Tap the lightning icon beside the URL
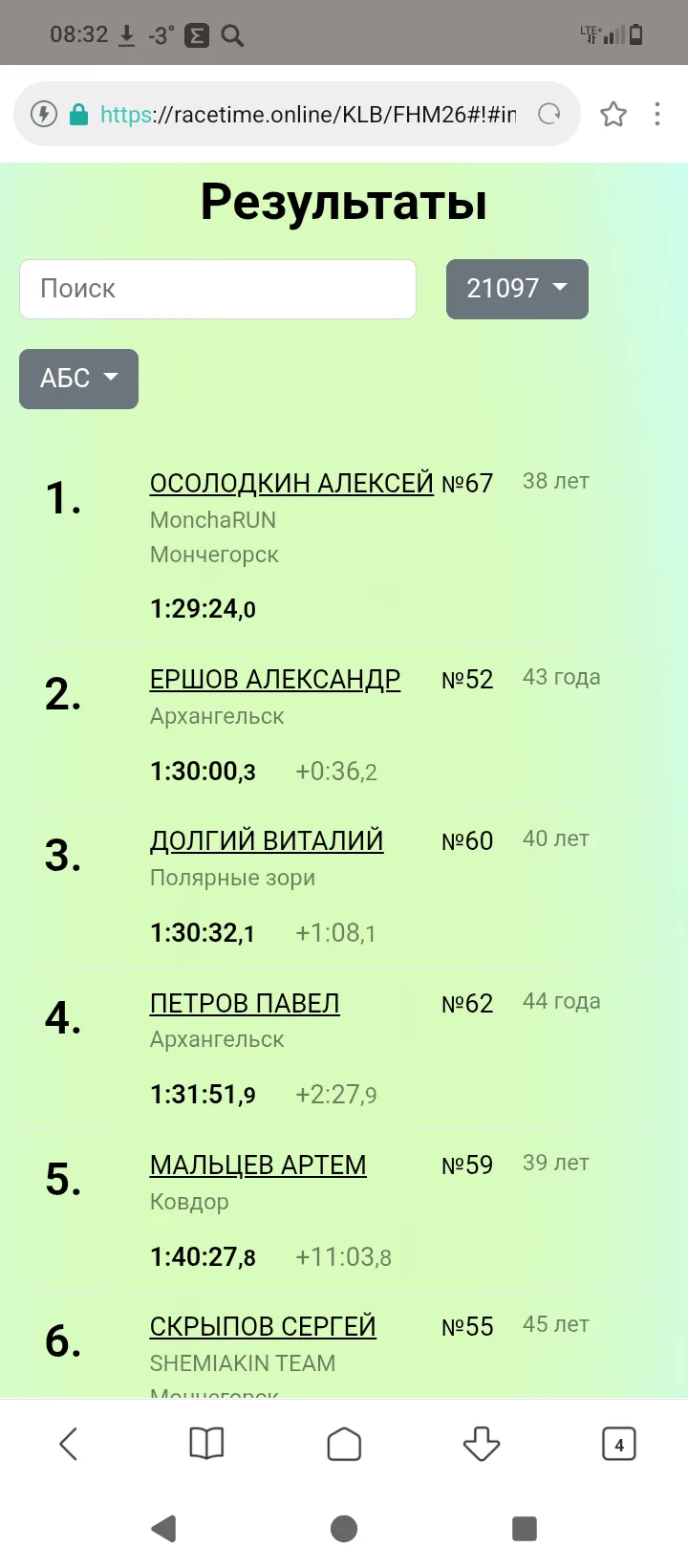The image size is (688, 1568). tap(44, 115)
